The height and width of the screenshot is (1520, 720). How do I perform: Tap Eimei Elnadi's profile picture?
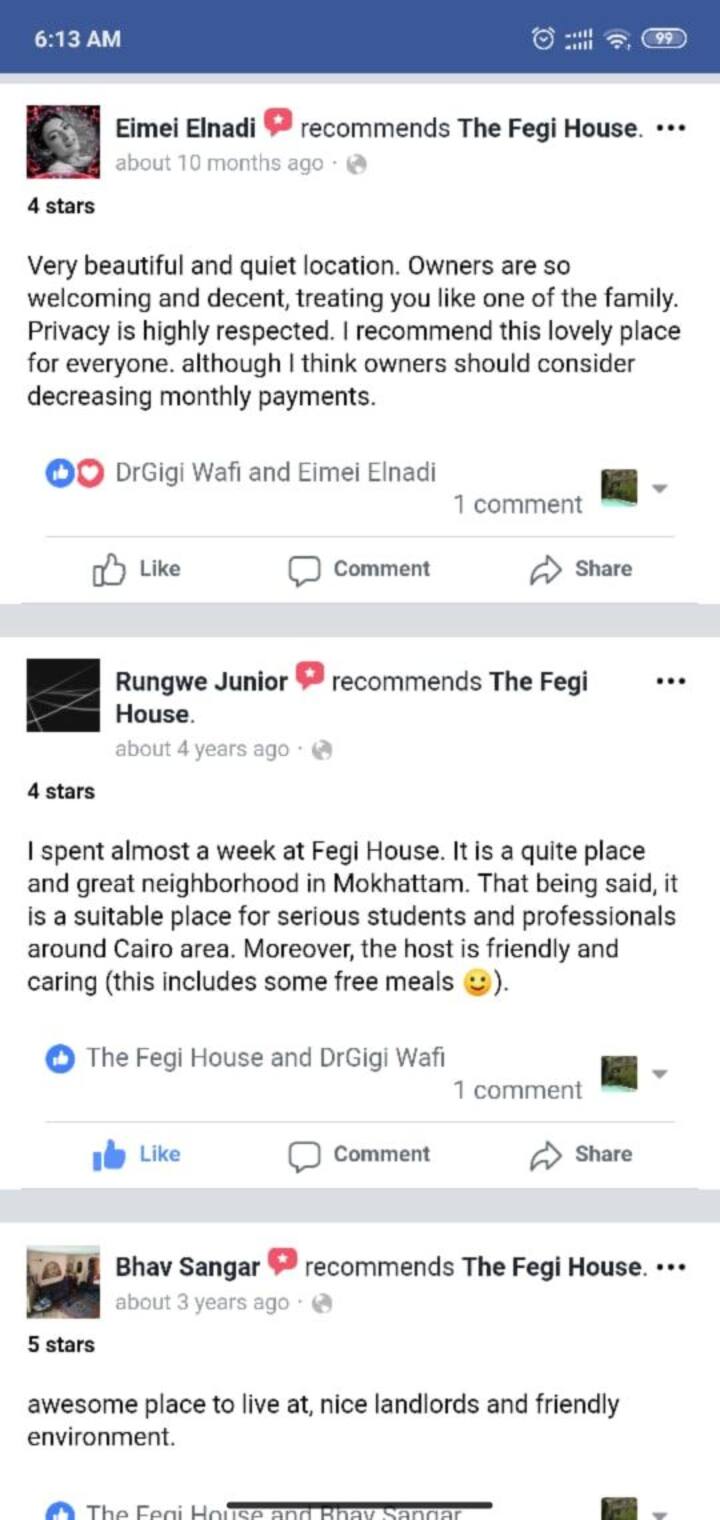pos(63,141)
